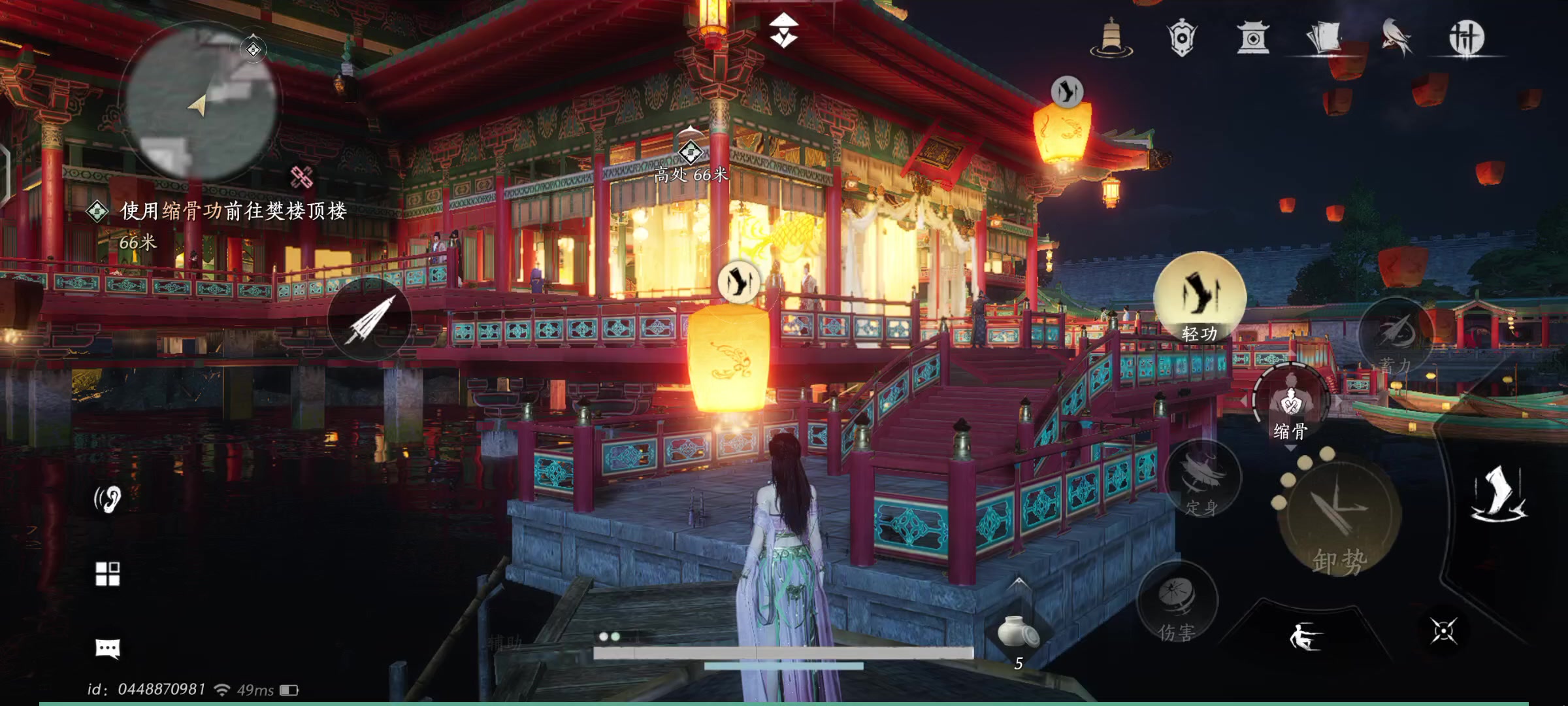Tap the lightness marker above center lantern
Image resolution: width=1568 pixels, height=706 pixels.
pos(738,282)
